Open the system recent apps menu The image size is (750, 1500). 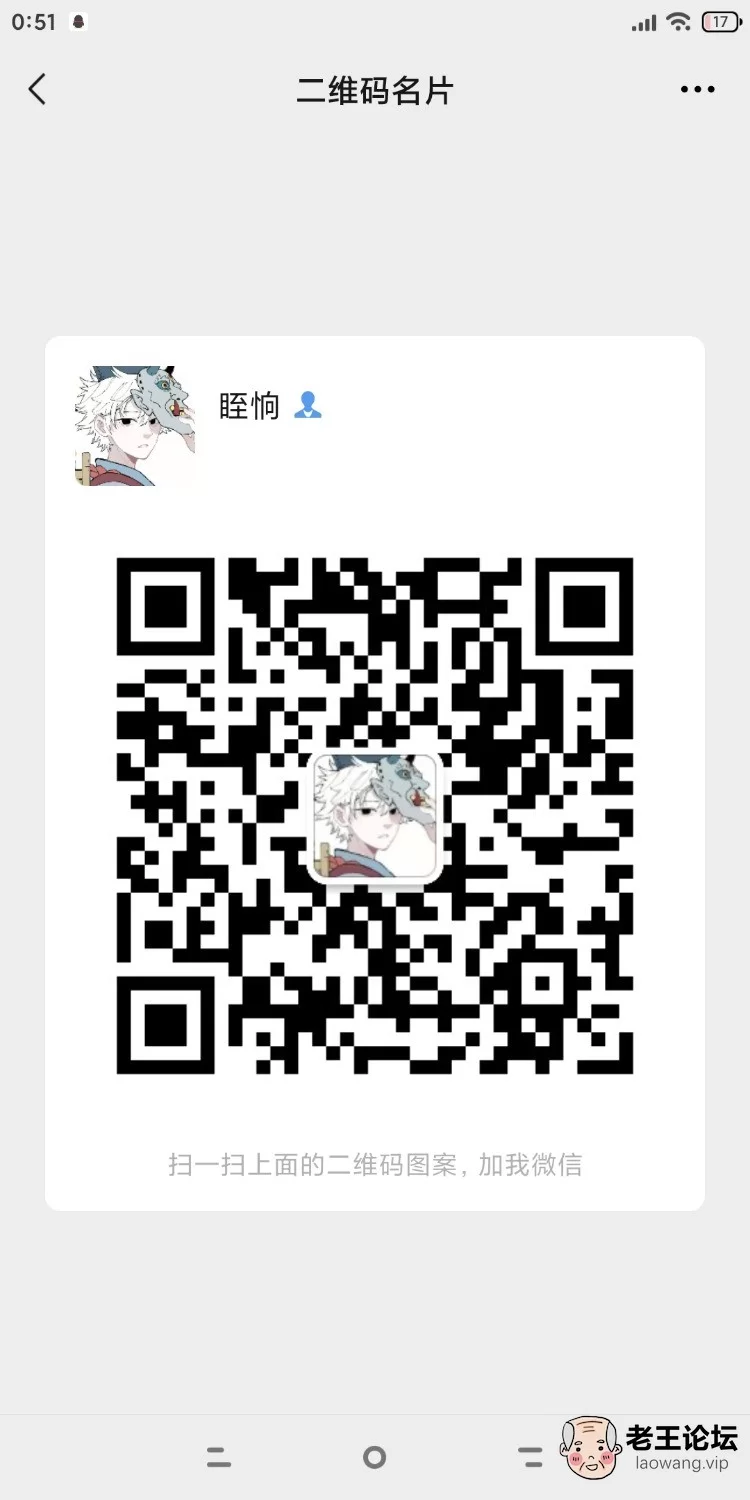click(219, 1457)
